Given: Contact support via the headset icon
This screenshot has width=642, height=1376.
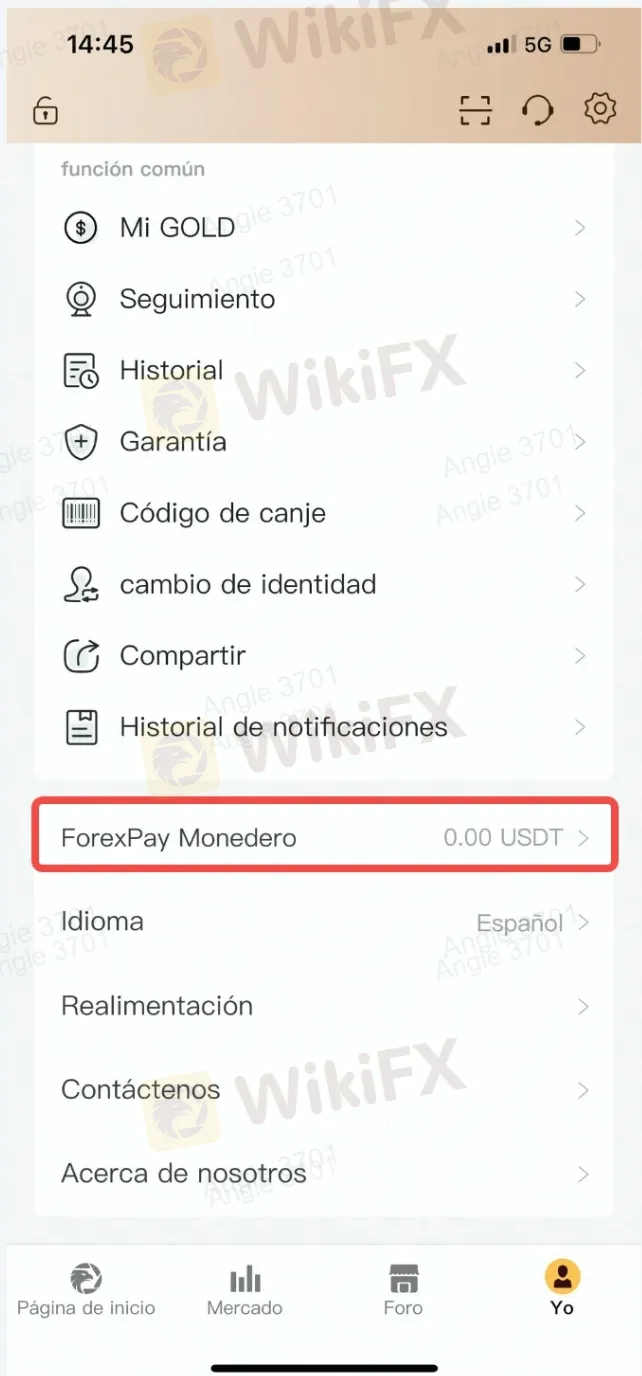Looking at the screenshot, I should (x=538, y=110).
